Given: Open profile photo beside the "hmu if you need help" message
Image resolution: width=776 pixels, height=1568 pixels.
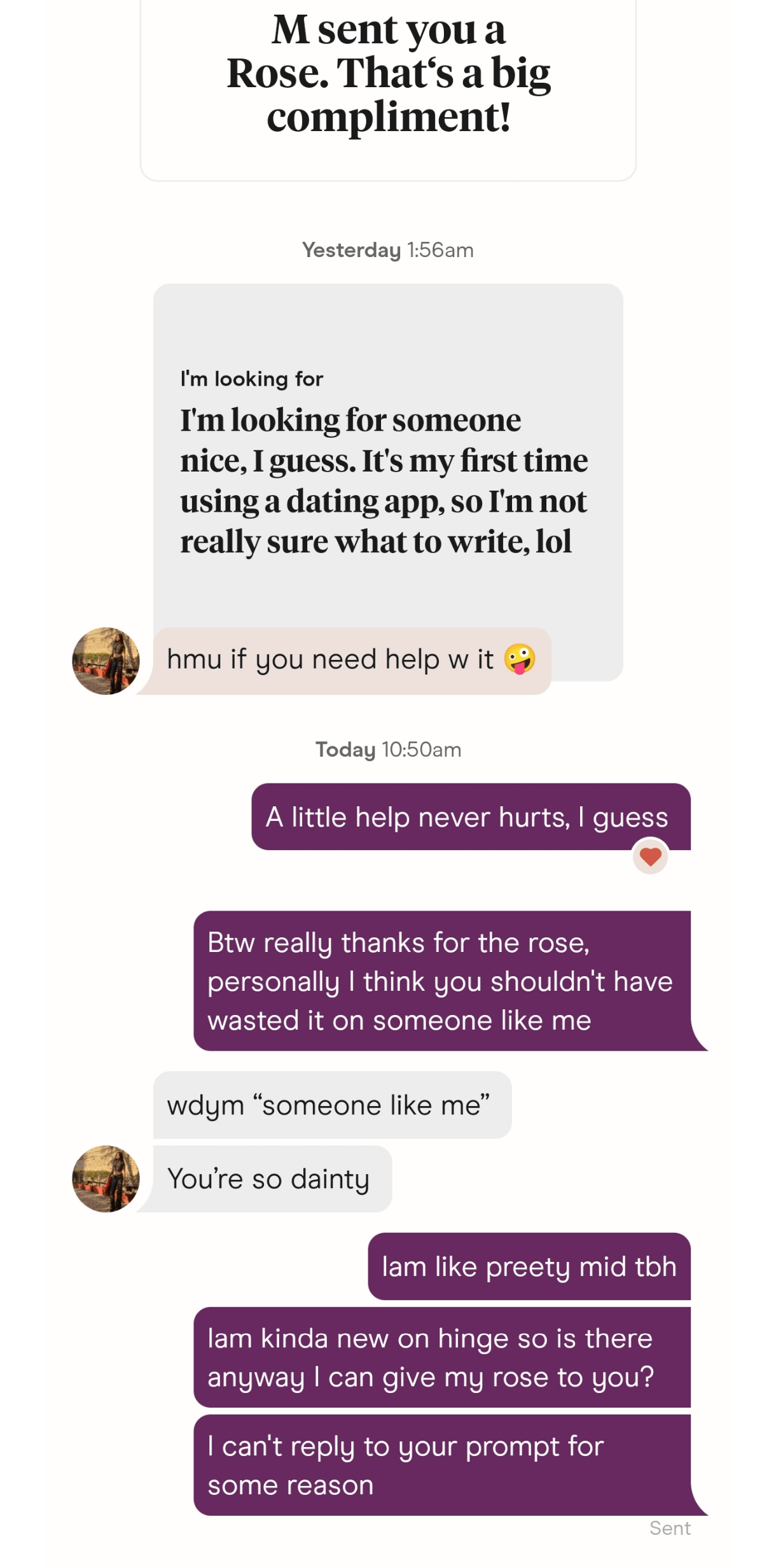Looking at the screenshot, I should coord(106,661).
